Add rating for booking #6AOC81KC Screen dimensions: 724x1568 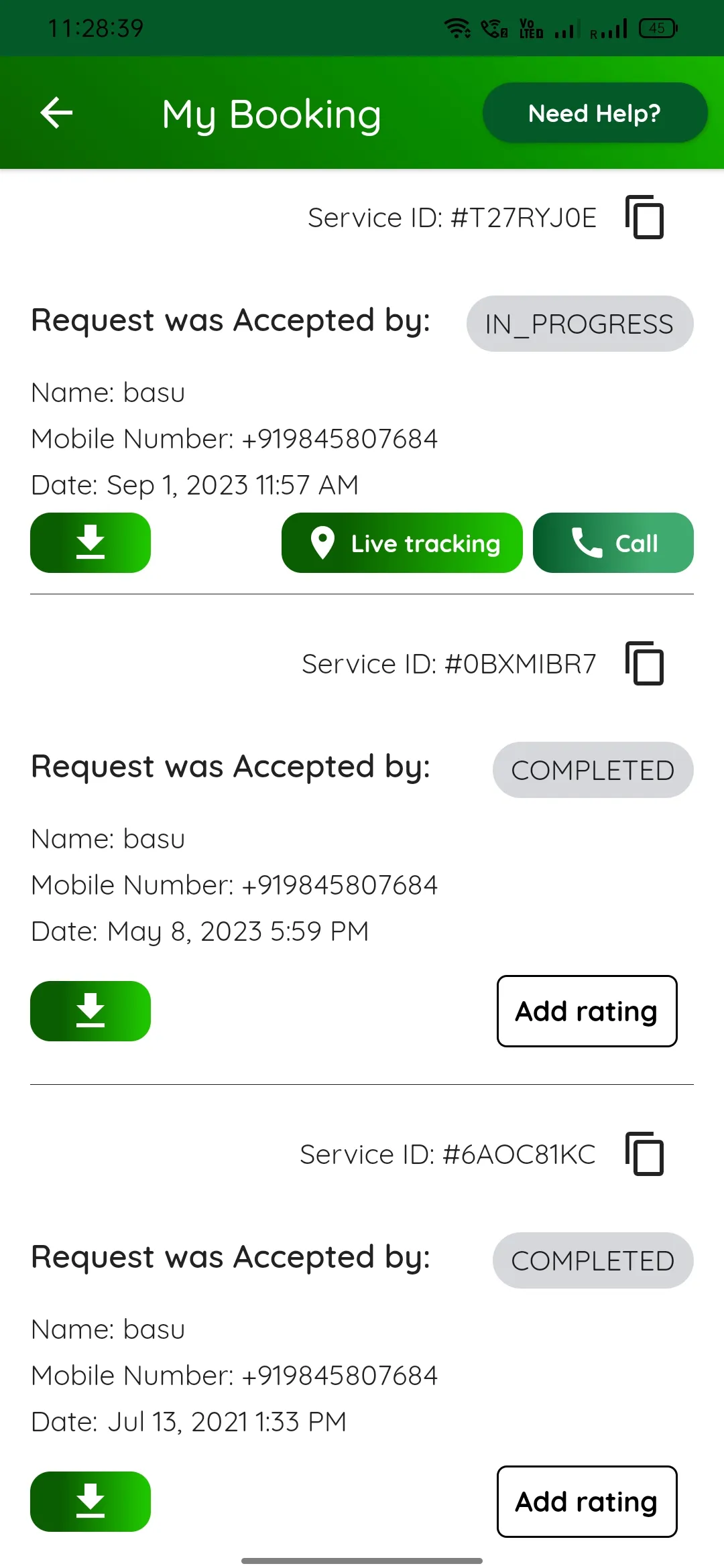tap(587, 1501)
